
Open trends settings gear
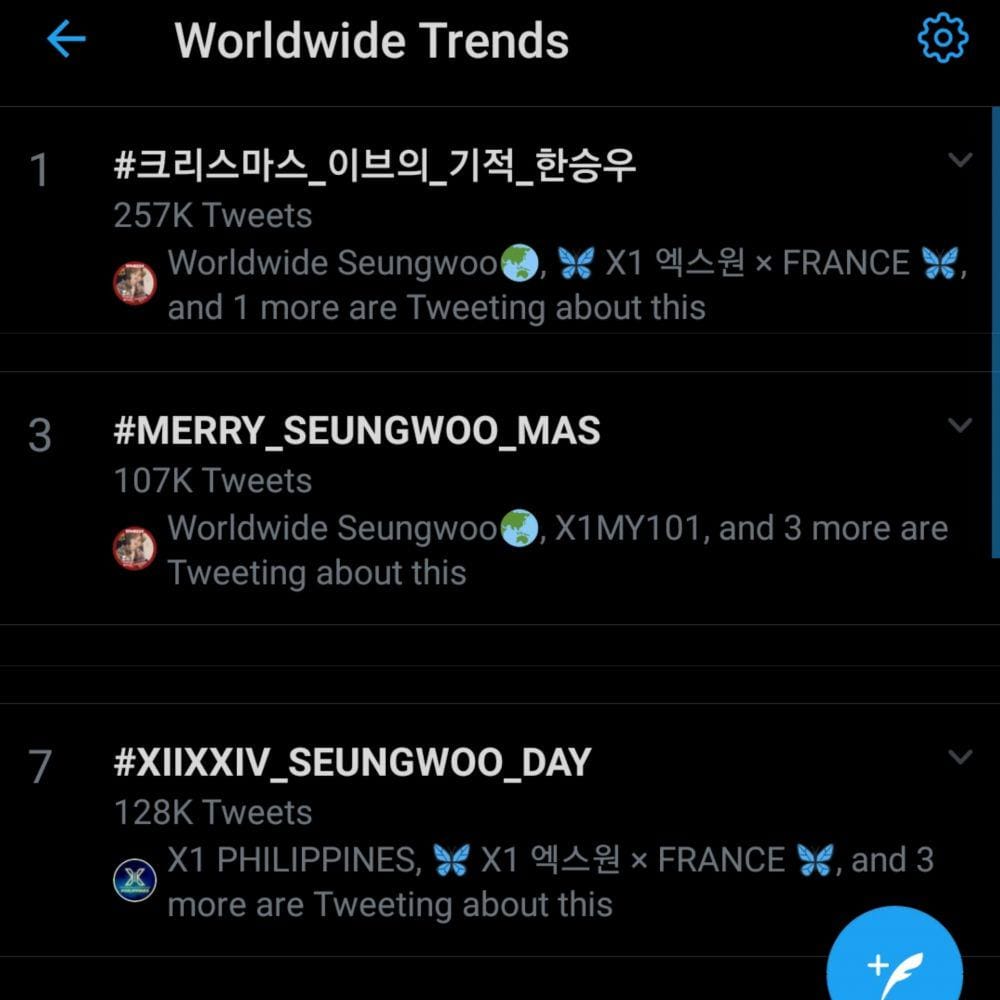coord(942,39)
